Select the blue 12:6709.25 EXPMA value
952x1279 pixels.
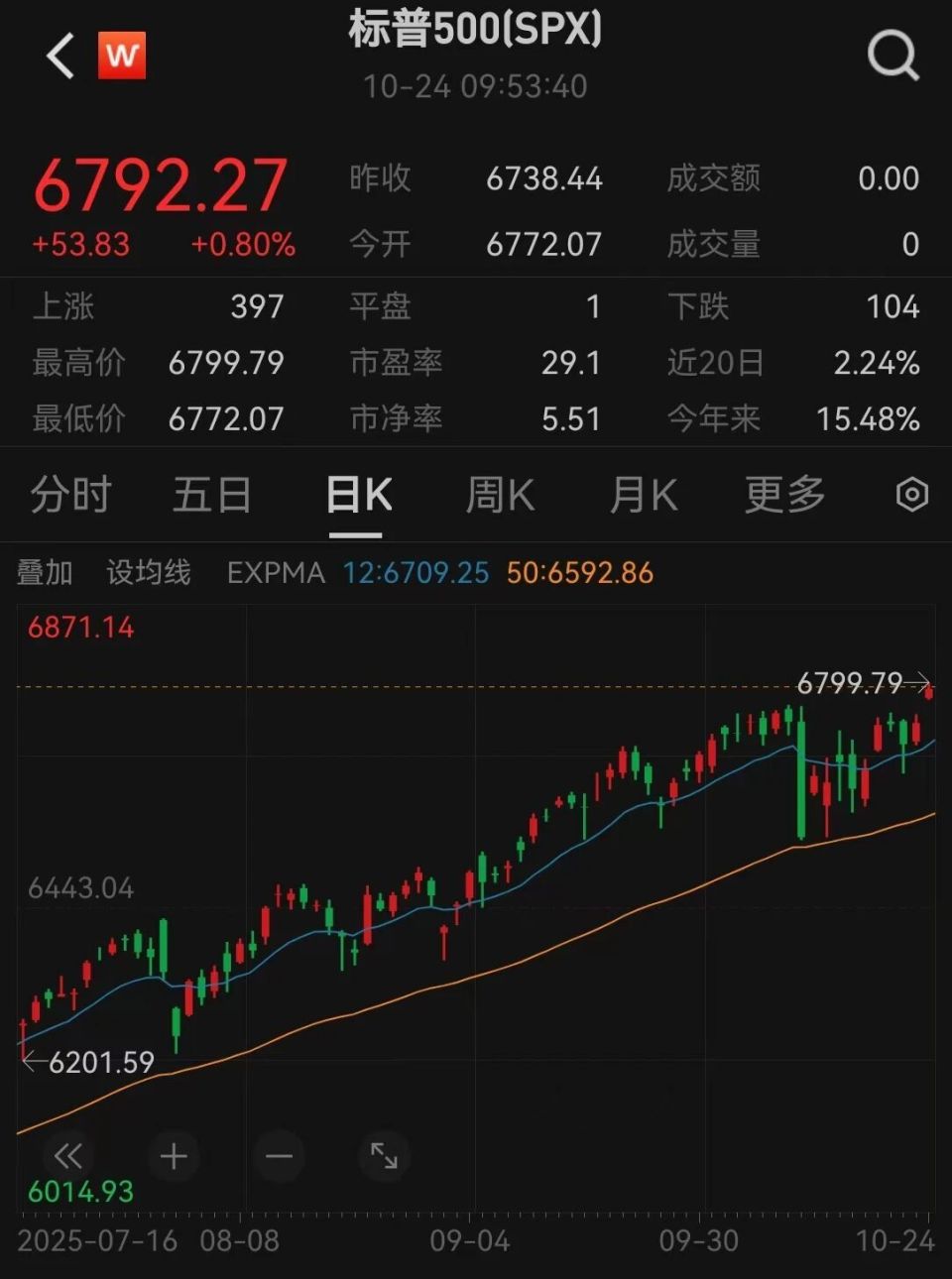(415, 573)
